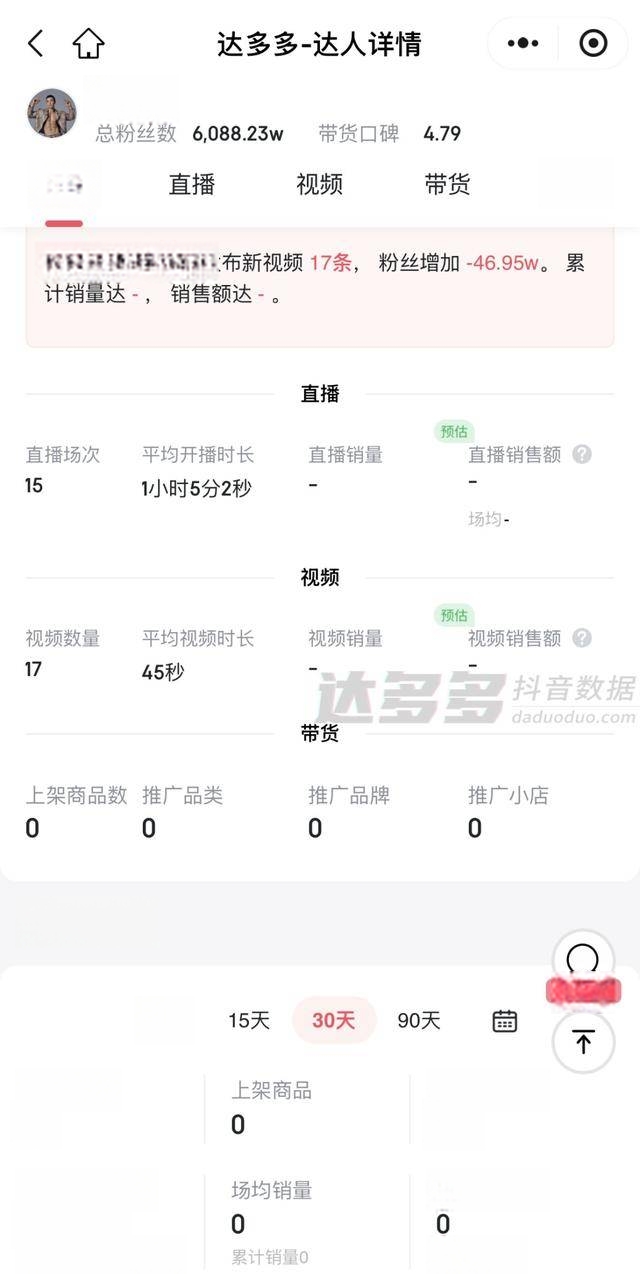Viewport: 640px width, 1274px height.
Task: Tap the influencer's profile avatar
Action: pos(51,114)
